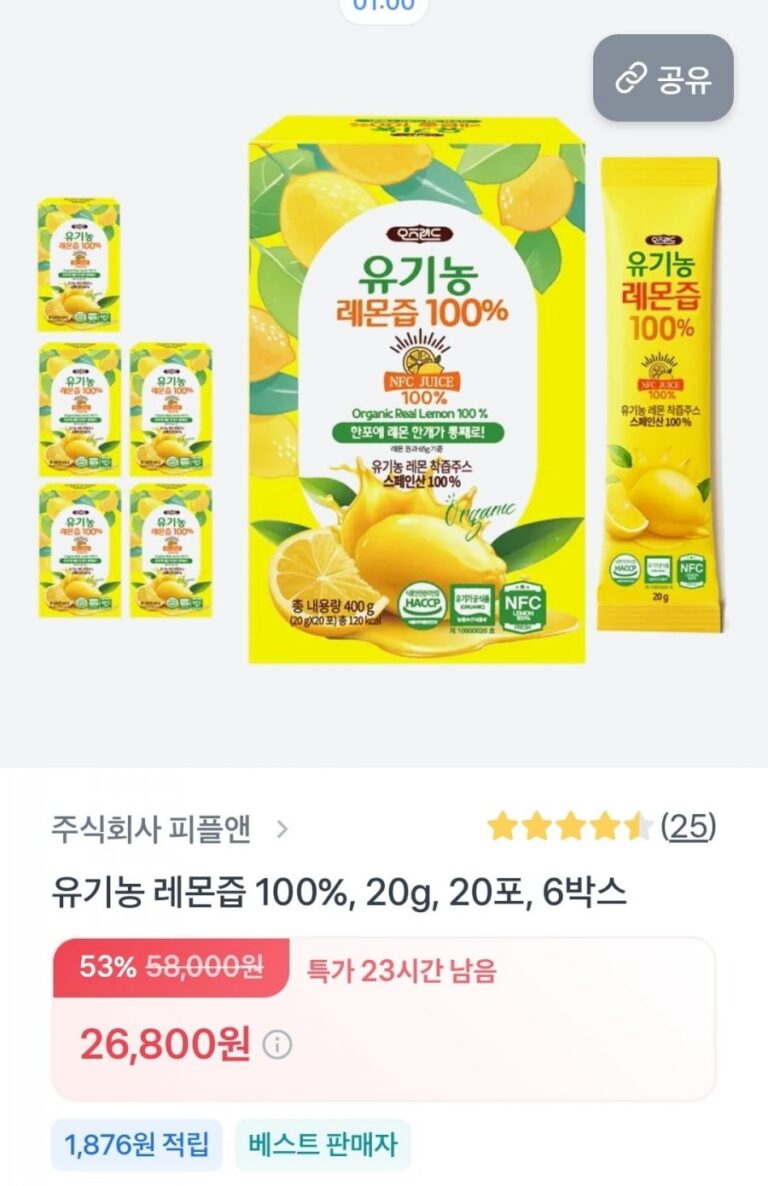Tap the price info icon
The width and height of the screenshot is (768, 1186).
(x=277, y=1045)
